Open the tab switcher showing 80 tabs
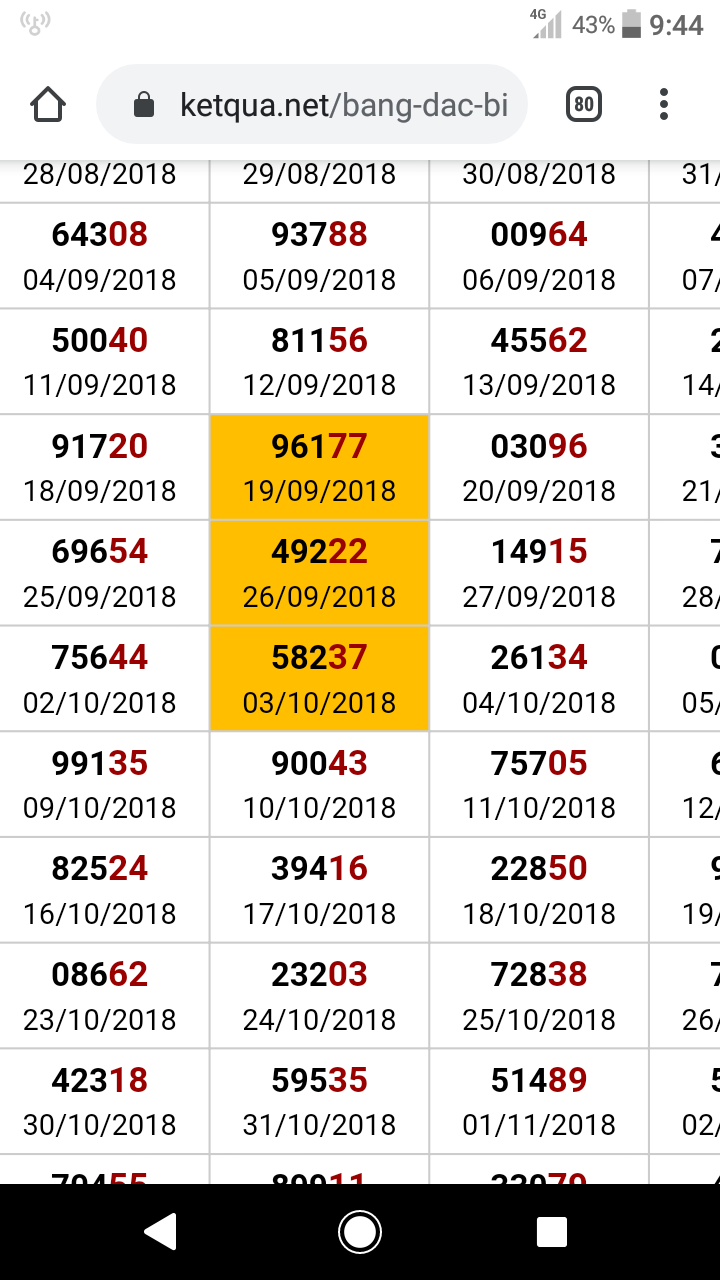Viewport: 720px width, 1280px height. (584, 104)
